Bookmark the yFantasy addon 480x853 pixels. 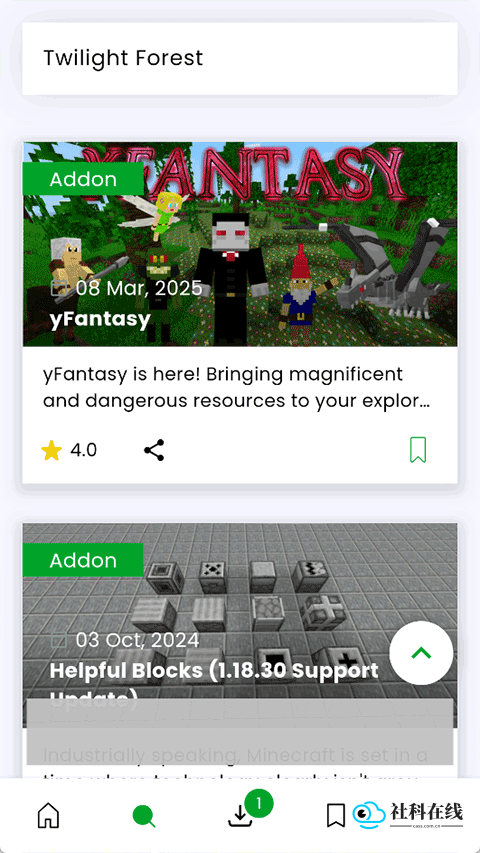pyautogui.click(x=418, y=450)
